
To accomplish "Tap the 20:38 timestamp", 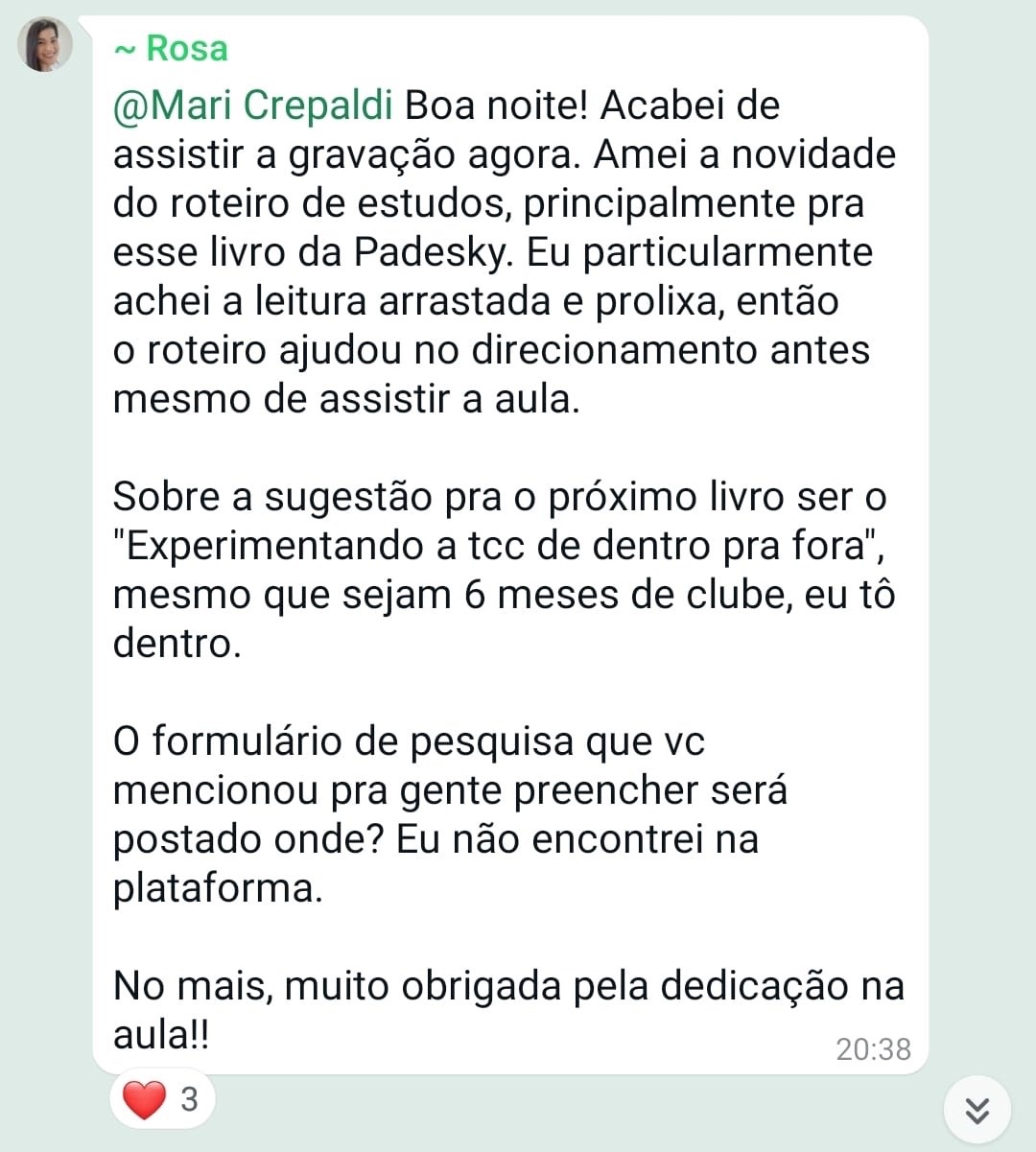I will click(875, 1049).
